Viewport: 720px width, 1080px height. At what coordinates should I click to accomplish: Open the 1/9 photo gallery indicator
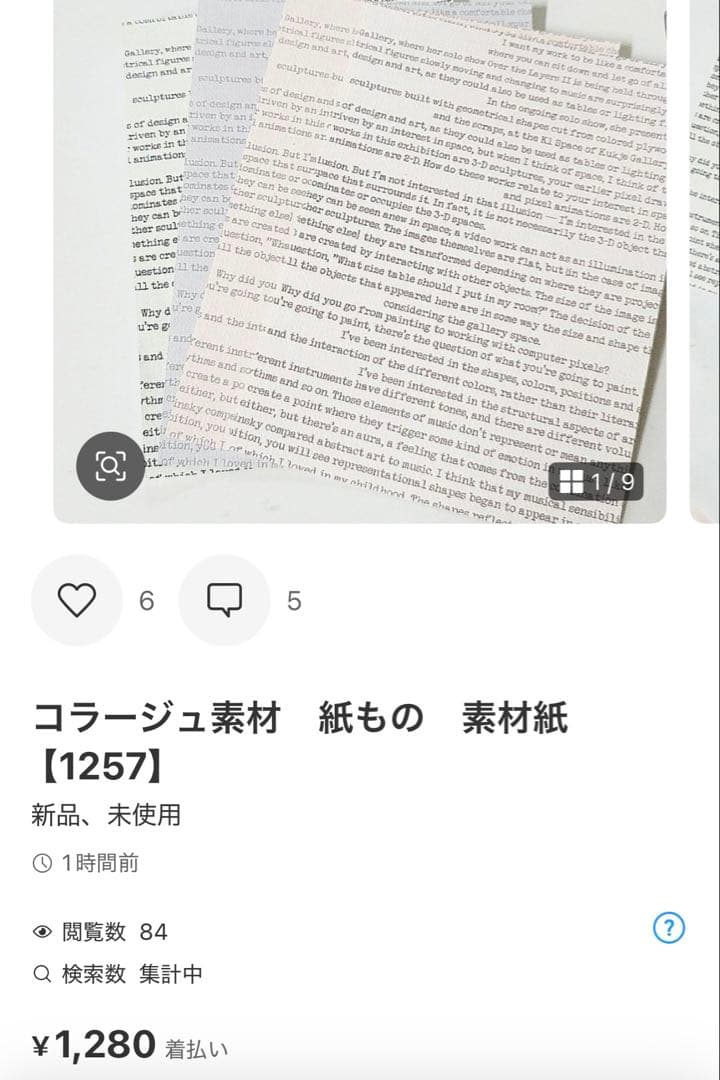pos(597,482)
